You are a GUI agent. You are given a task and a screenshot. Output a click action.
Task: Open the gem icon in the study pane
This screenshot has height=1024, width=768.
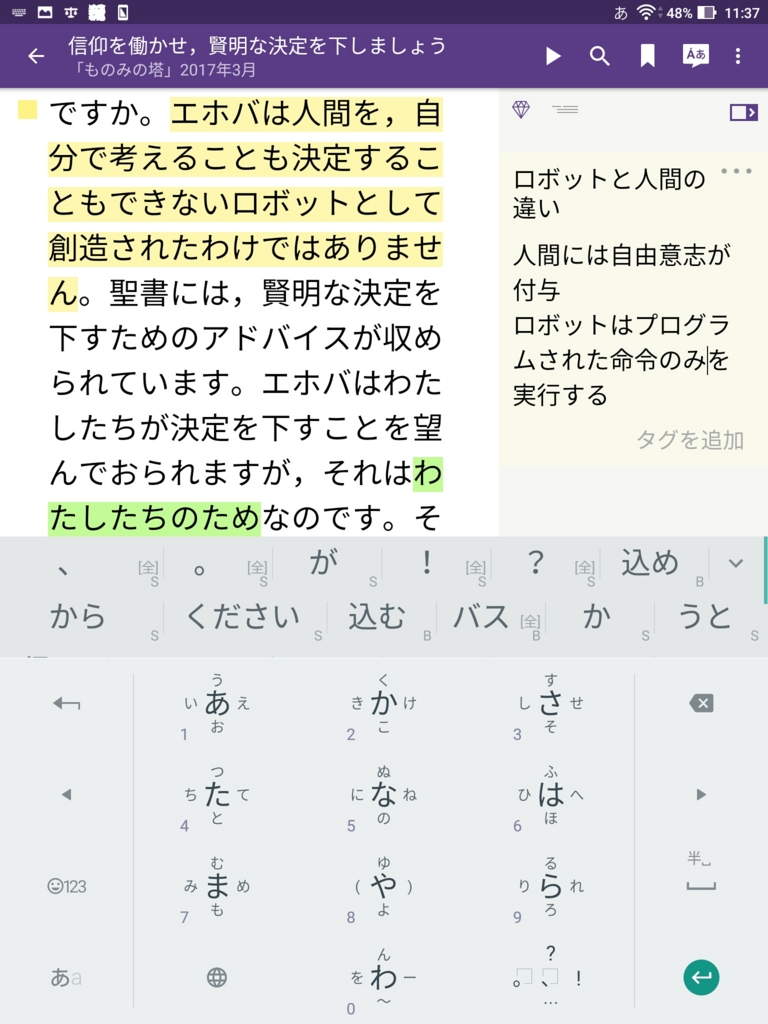point(521,110)
